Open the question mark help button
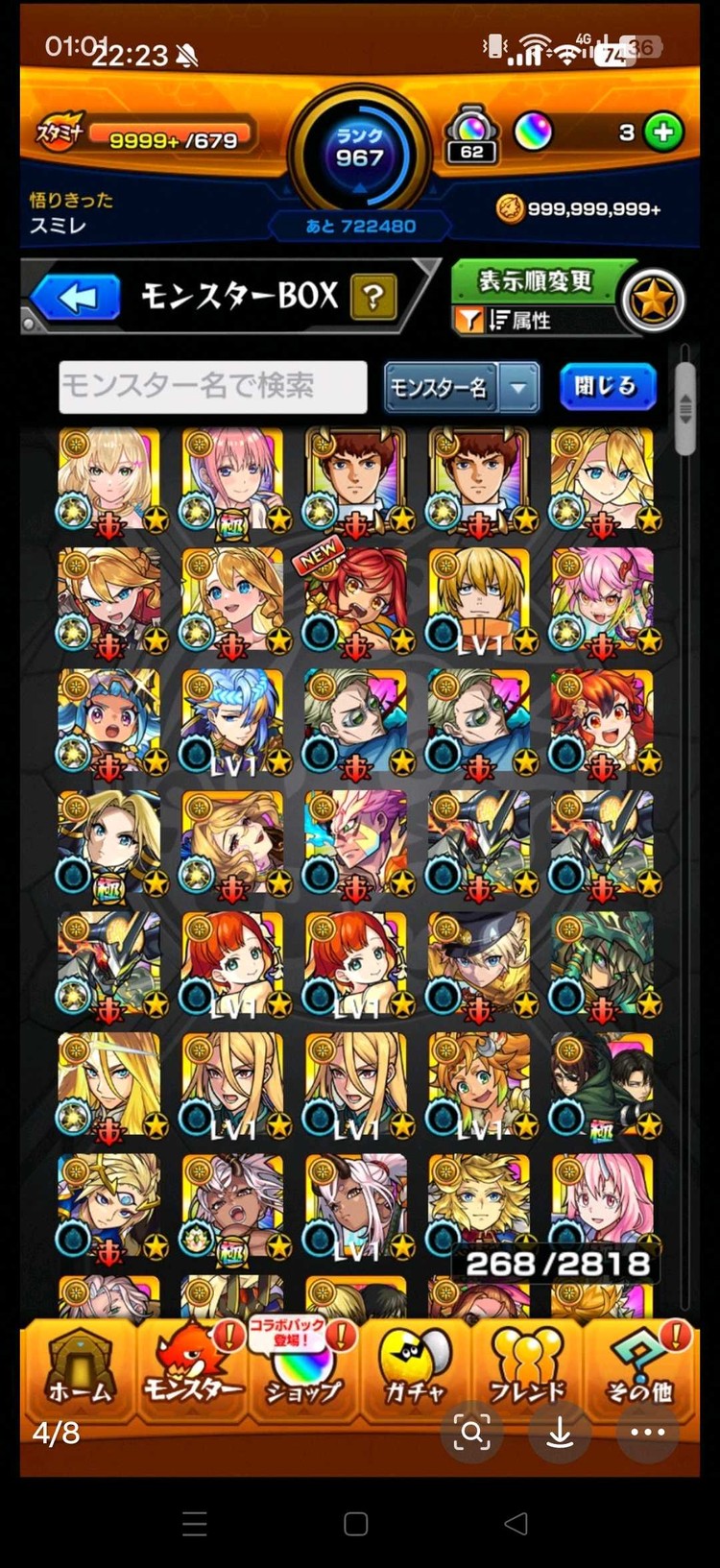 pos(373,298)
